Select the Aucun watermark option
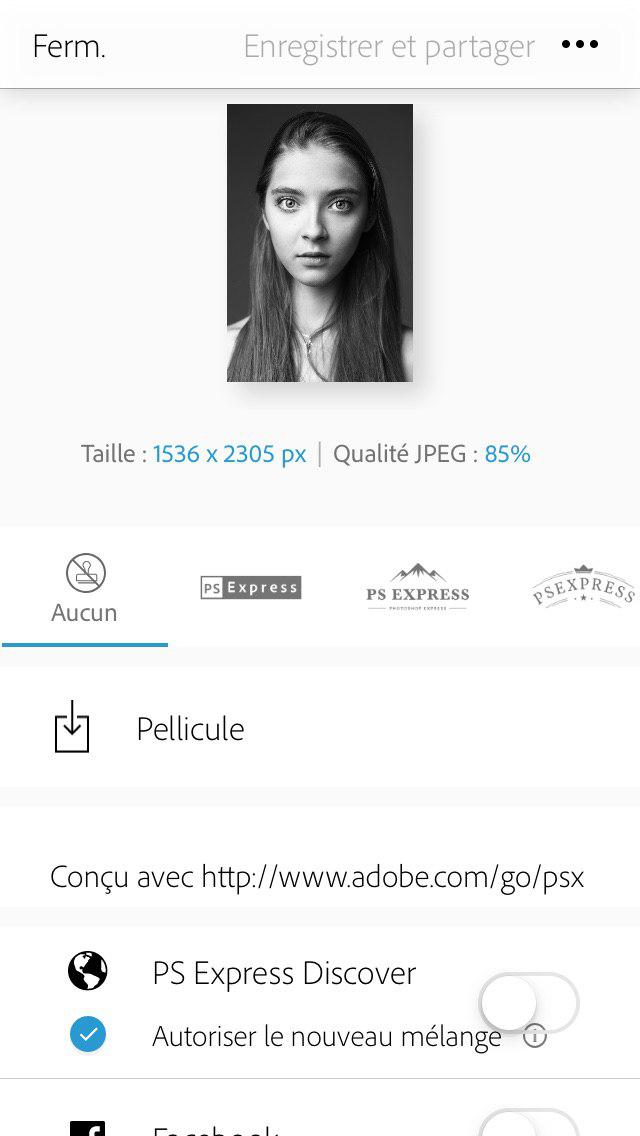The image size is (640, 1136). (x=85, y=590)
